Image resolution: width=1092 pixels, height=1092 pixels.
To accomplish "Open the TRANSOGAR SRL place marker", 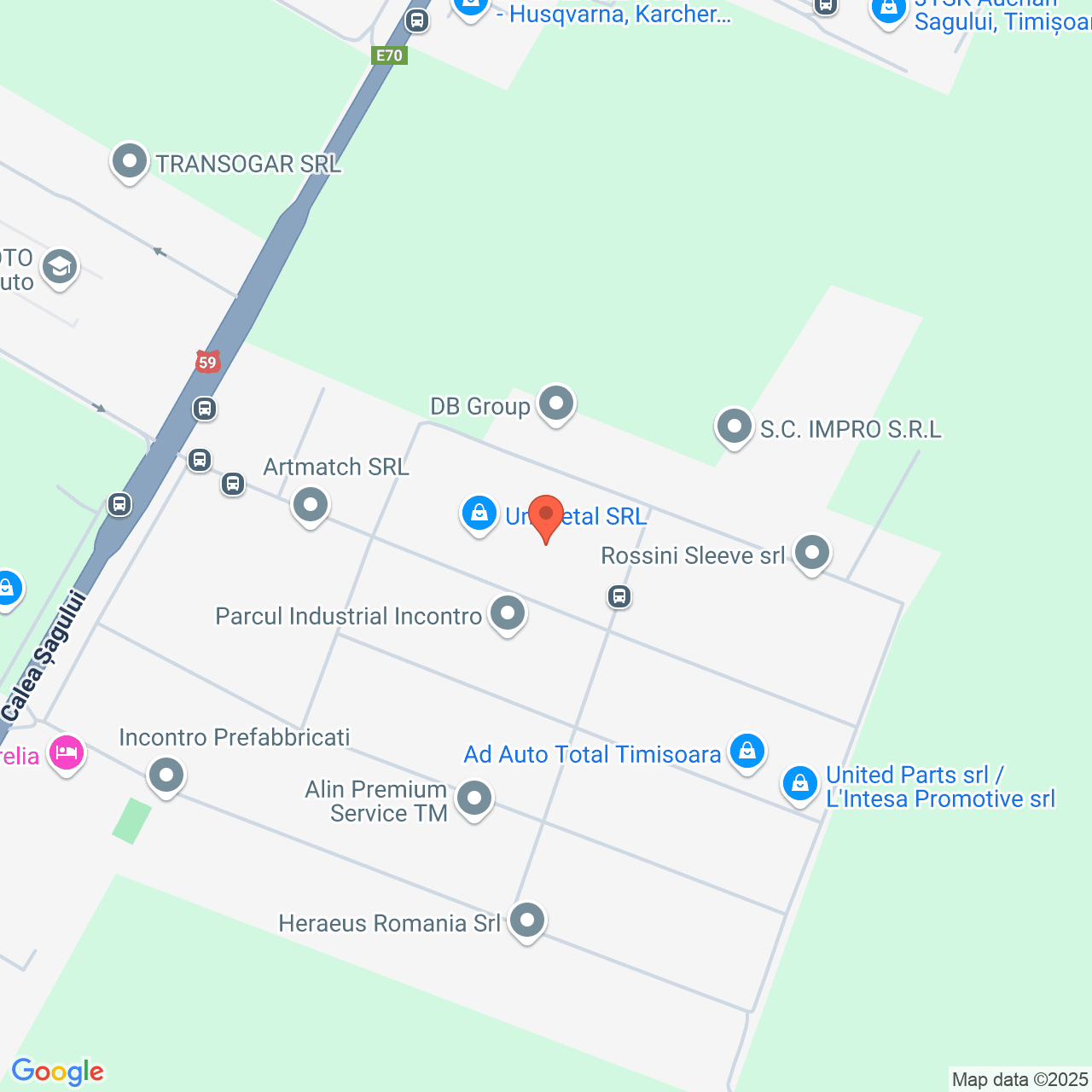I will (130, 160).
